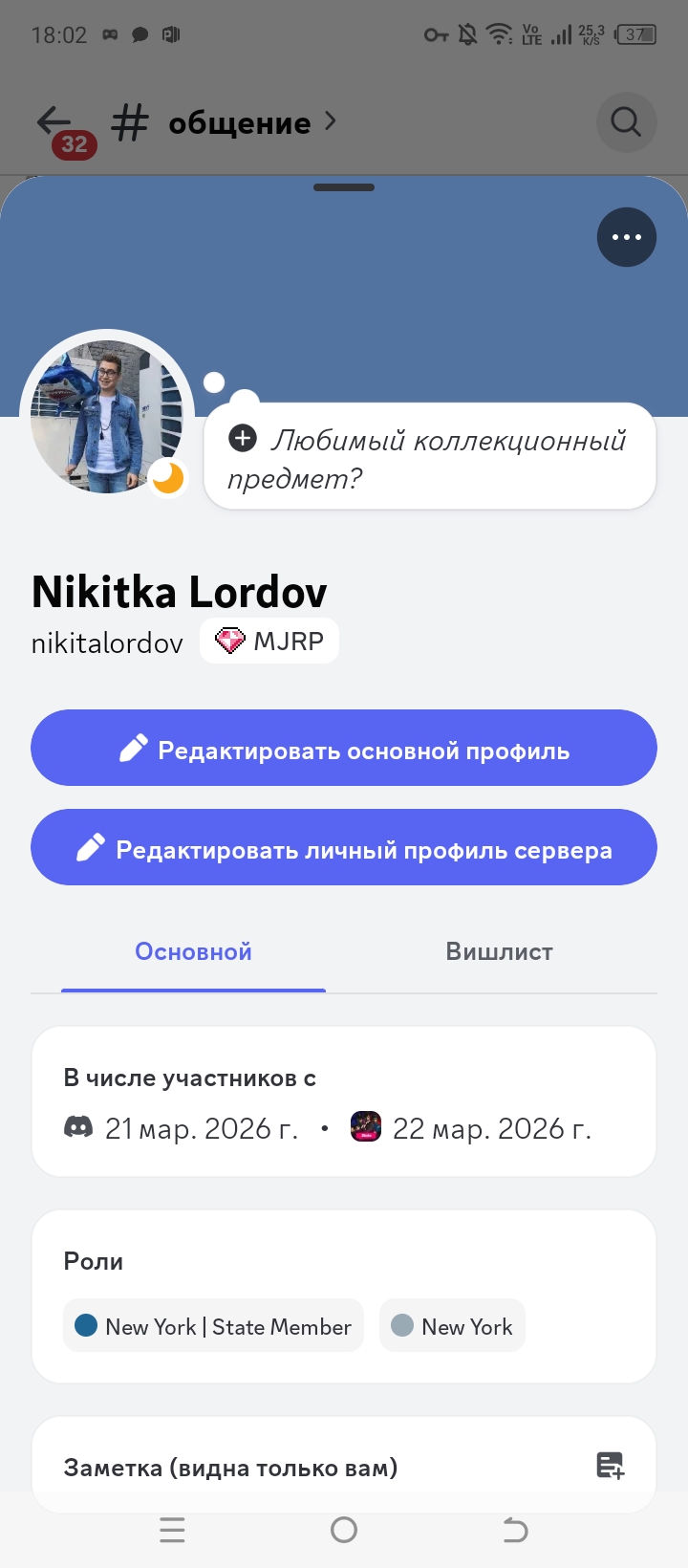Viewport: 688px width, 1568px height.
Task: Tap Редактировать основной профиль button
Action: point(344,749)
